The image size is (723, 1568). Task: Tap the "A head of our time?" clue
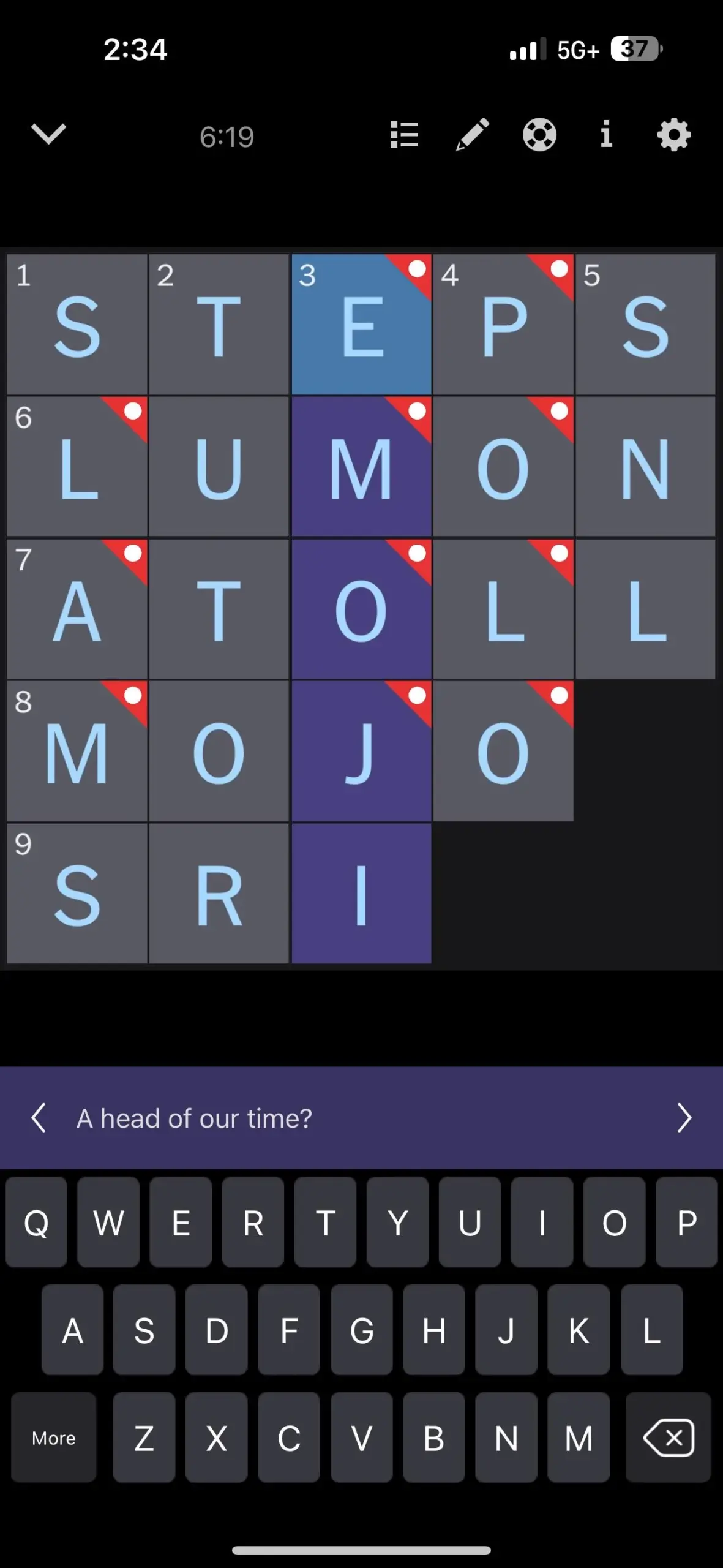coord(195,1118)
